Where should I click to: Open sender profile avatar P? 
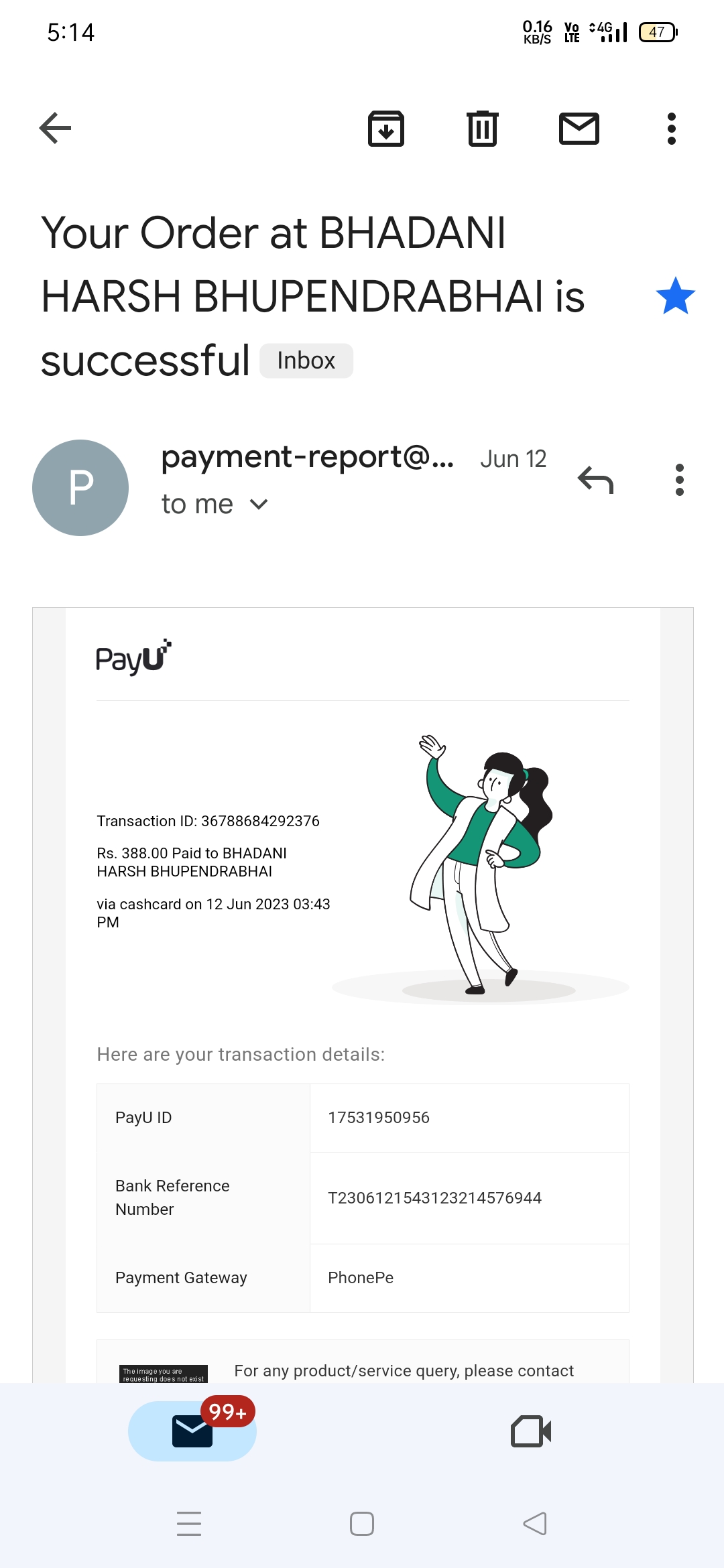point(80,487)
